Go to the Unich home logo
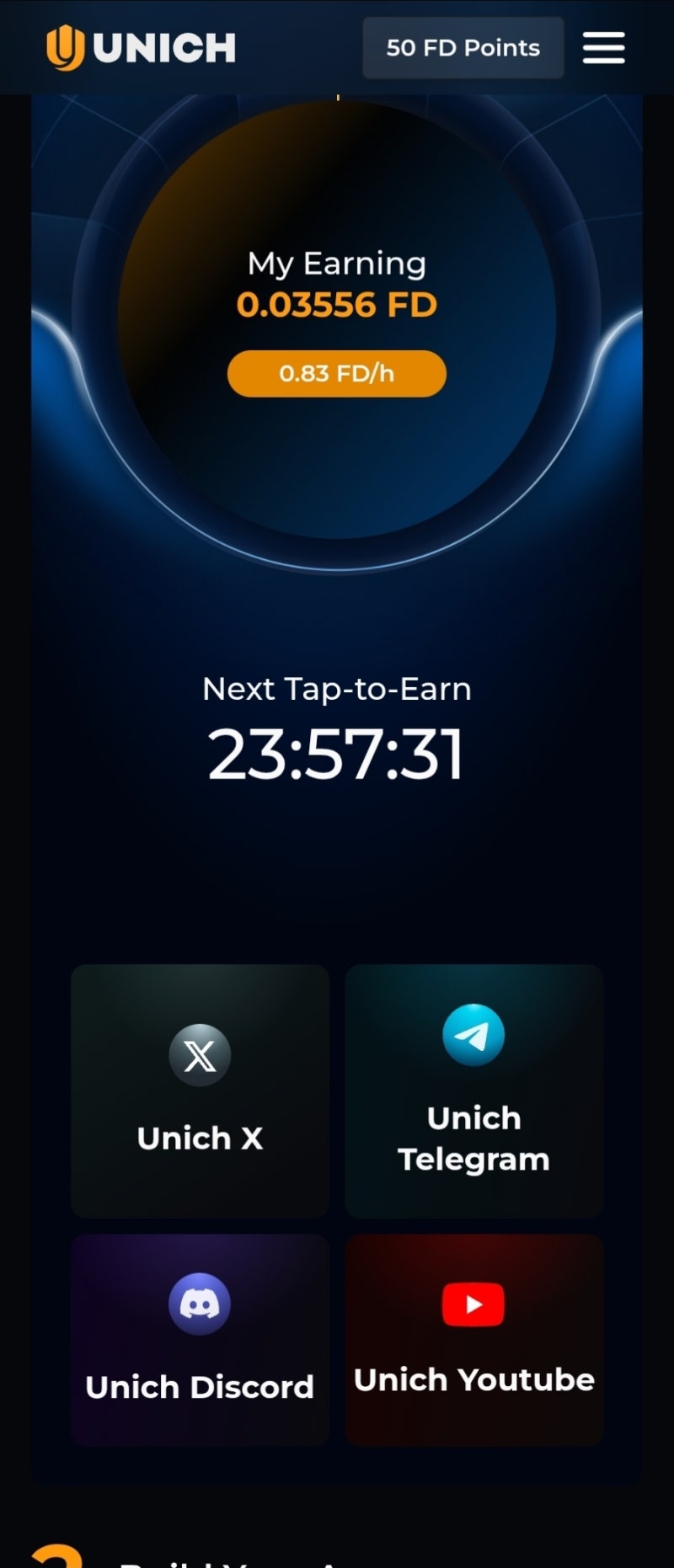The height and width of the screenshot is (1568, 674). coord(141,47)
